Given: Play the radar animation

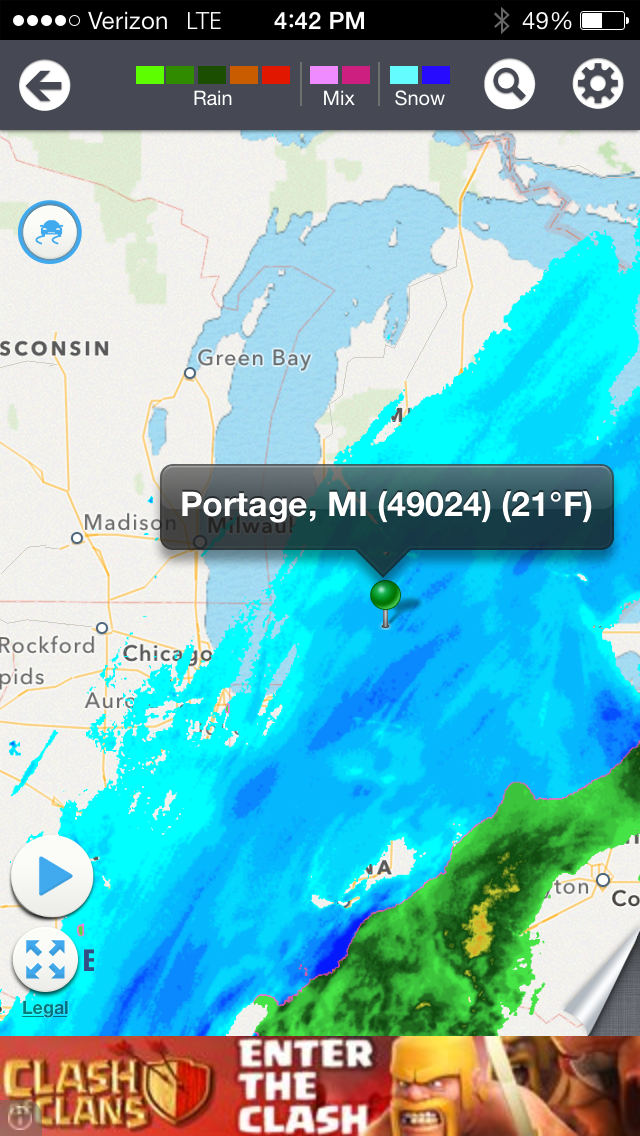Looking at the screenshot, I should (52, 877).
